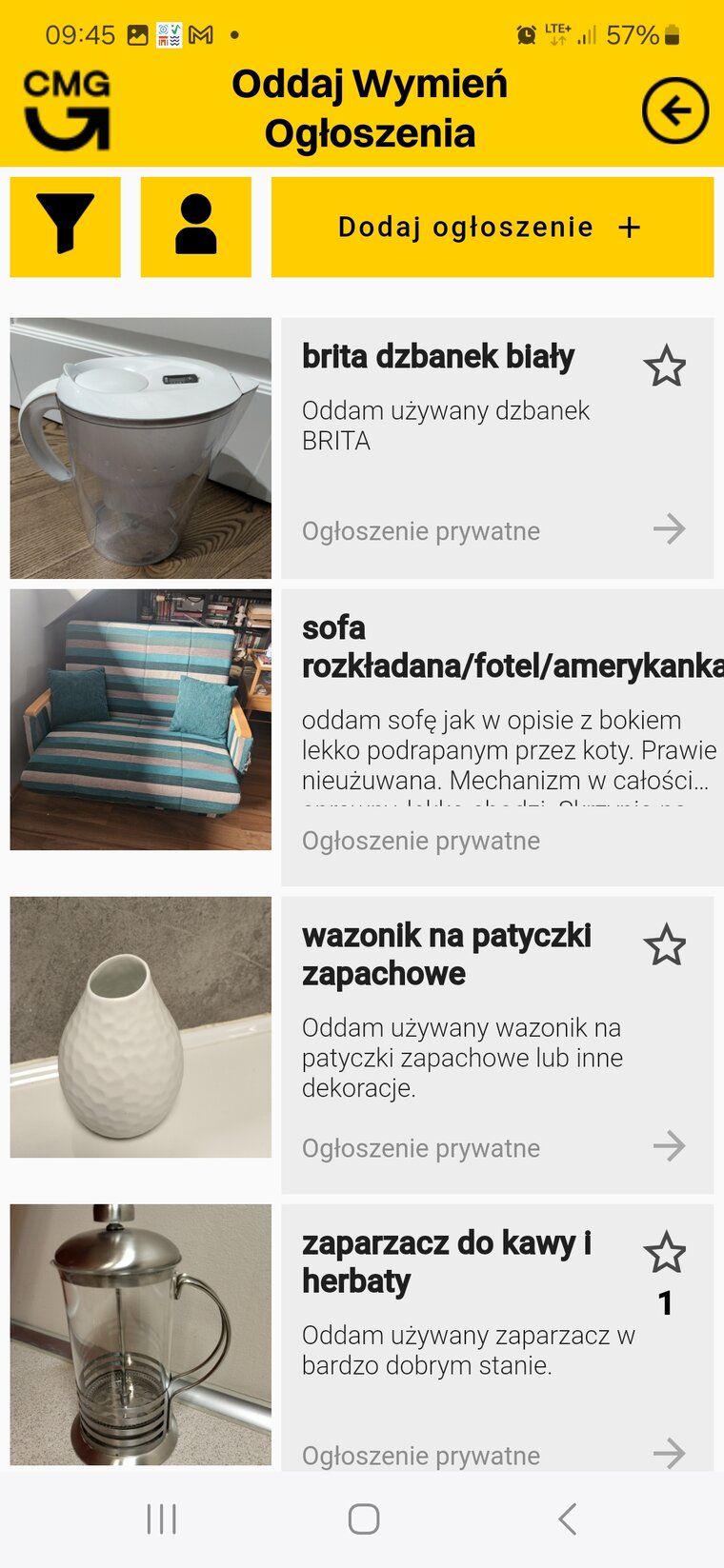Open brita dzbanek biały via its arrow
The height and width of the screenshot is (1568, 724).
click(669, 529)
